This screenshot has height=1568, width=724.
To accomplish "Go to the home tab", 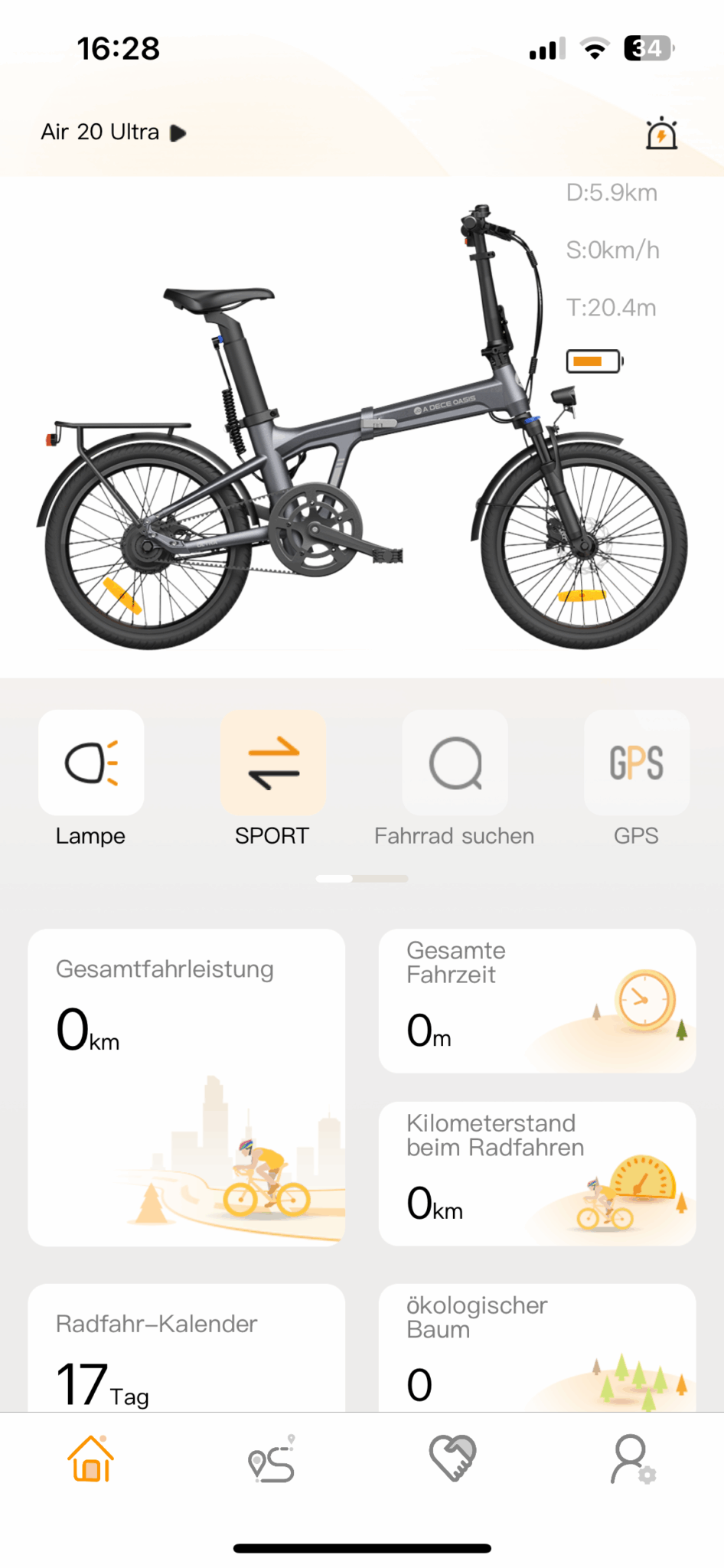I will click(91, 1459).
